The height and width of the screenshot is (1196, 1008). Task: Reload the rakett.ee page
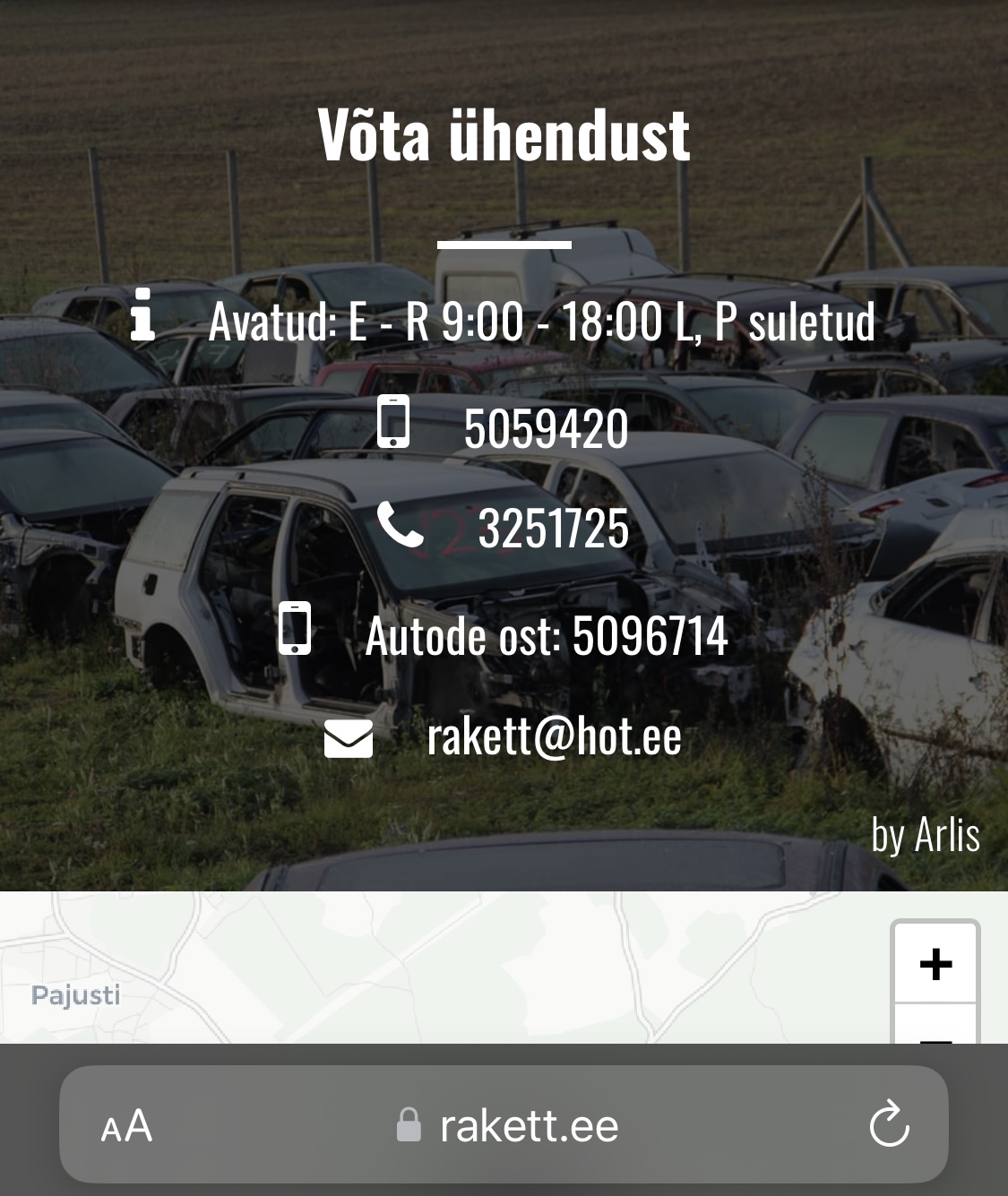coord(889,1124)
